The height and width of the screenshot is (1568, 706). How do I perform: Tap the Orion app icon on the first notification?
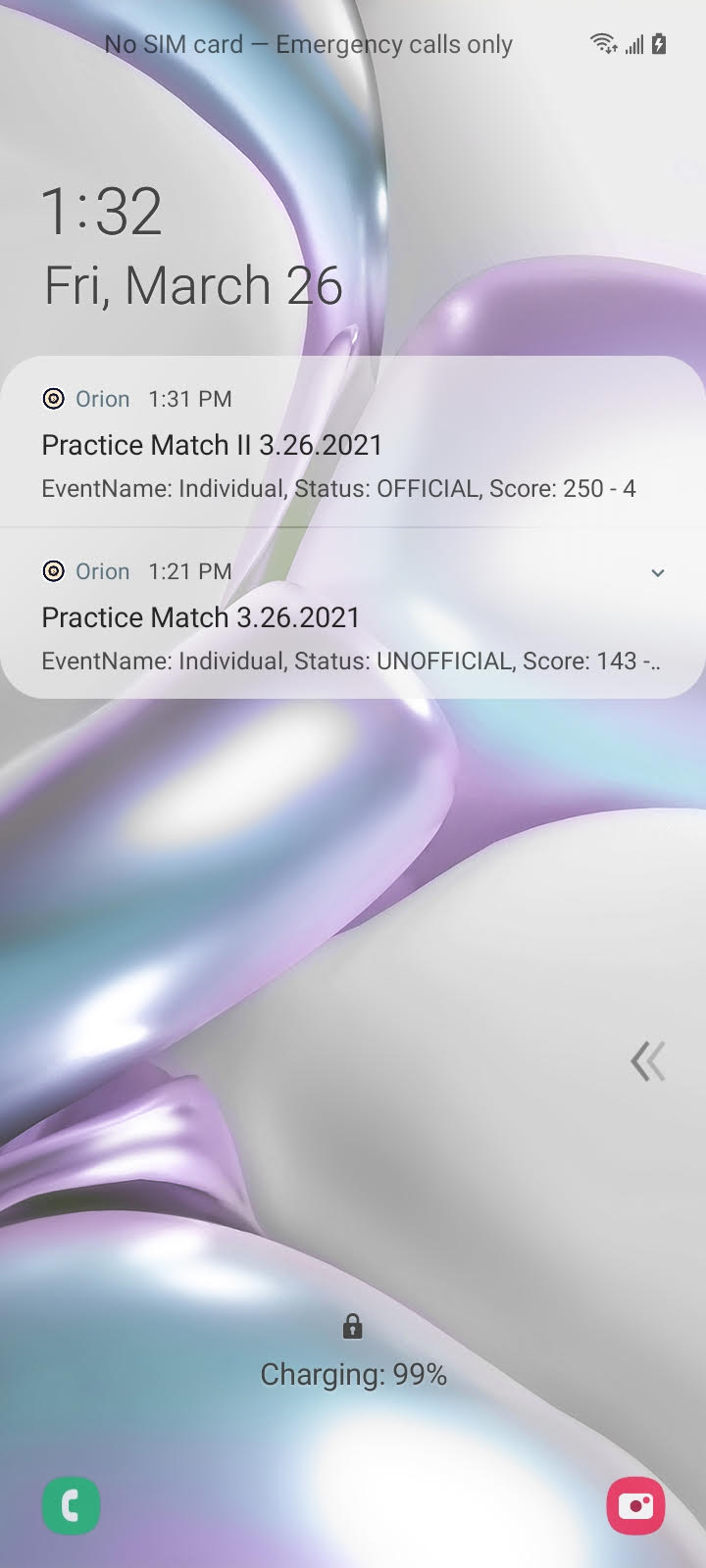click(x=54, y=399)
